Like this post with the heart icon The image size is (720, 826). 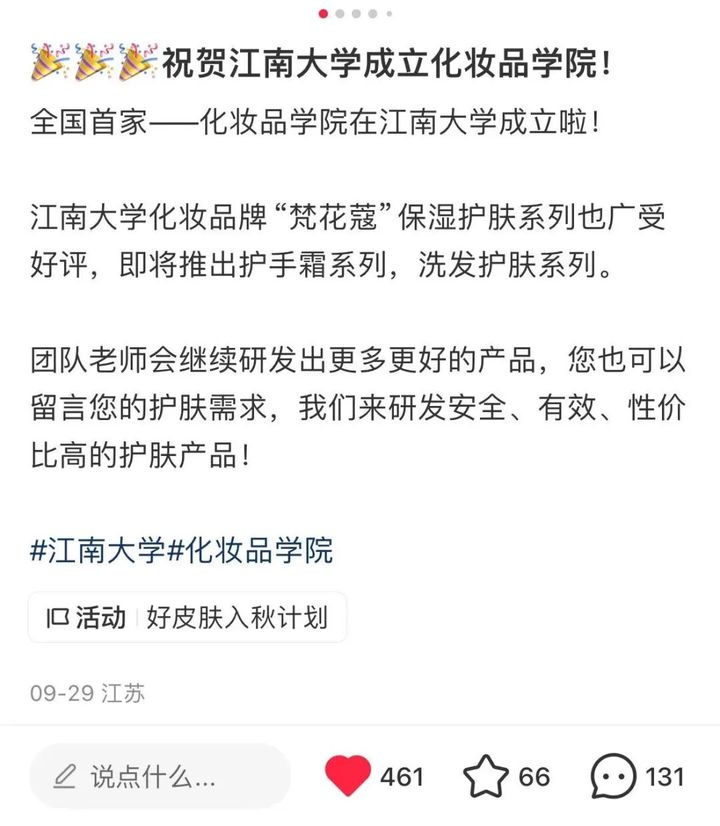click(x=349, y=776)
